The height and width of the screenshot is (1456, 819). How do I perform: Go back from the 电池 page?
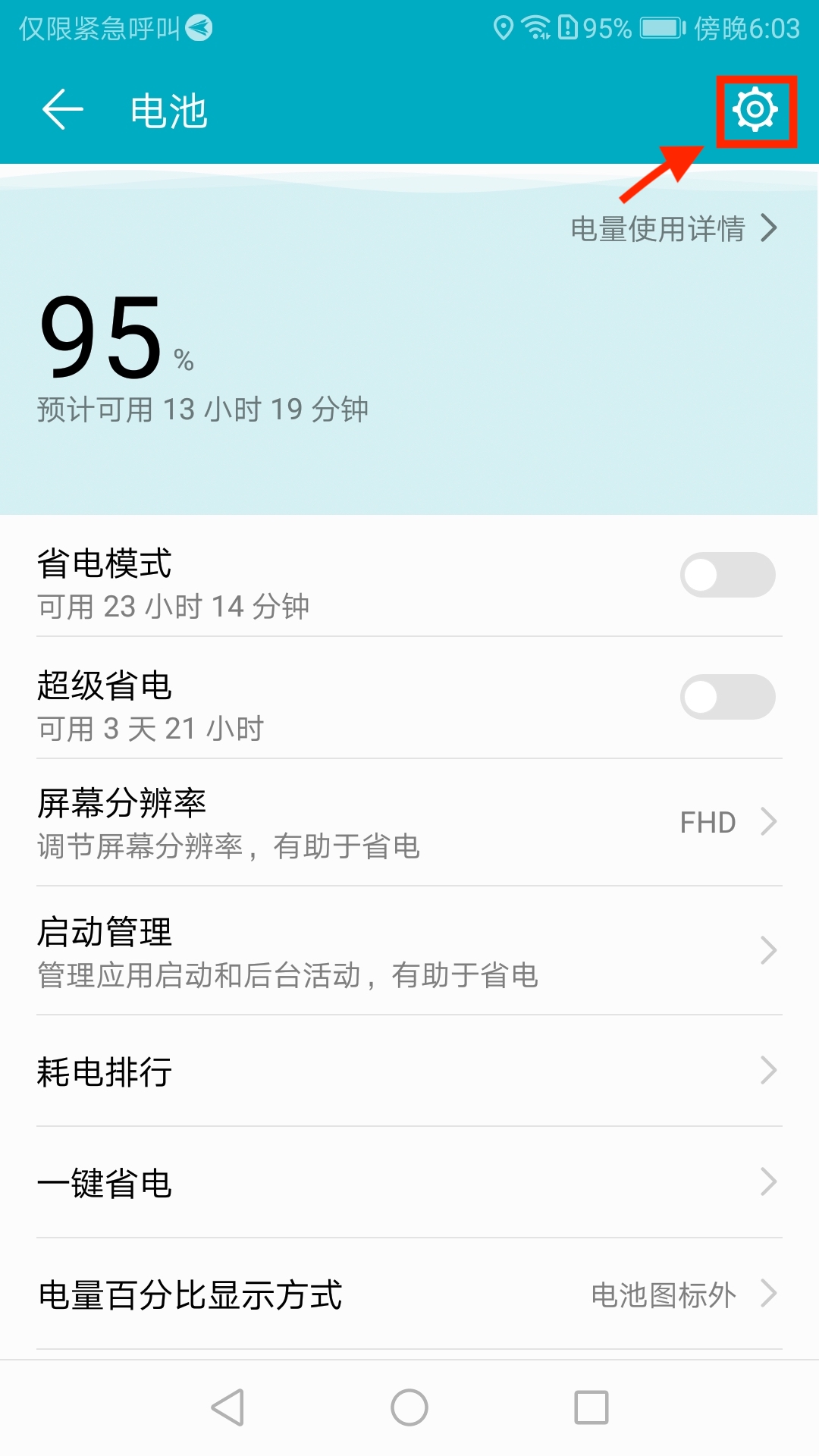pos(62,111)
